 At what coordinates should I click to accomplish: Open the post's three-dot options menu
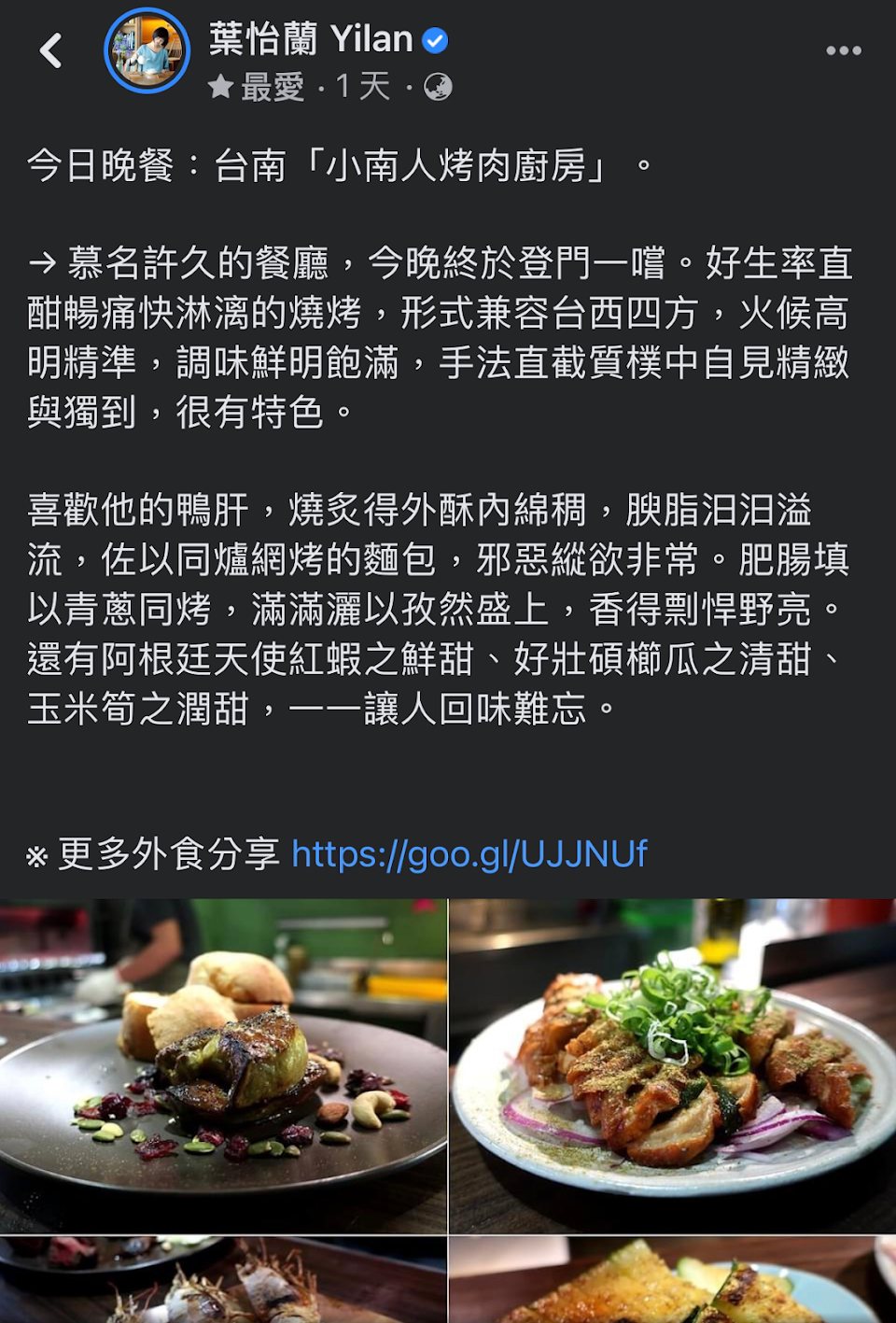tap(843, 50)
